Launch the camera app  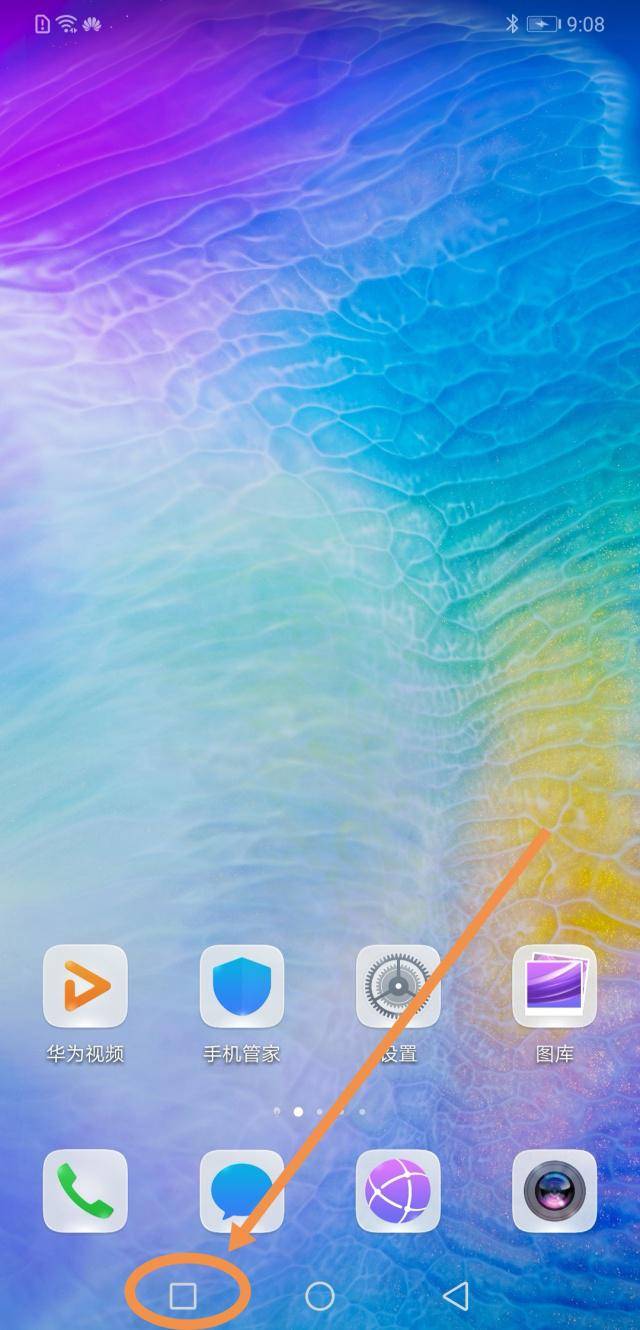point(554,1190)
